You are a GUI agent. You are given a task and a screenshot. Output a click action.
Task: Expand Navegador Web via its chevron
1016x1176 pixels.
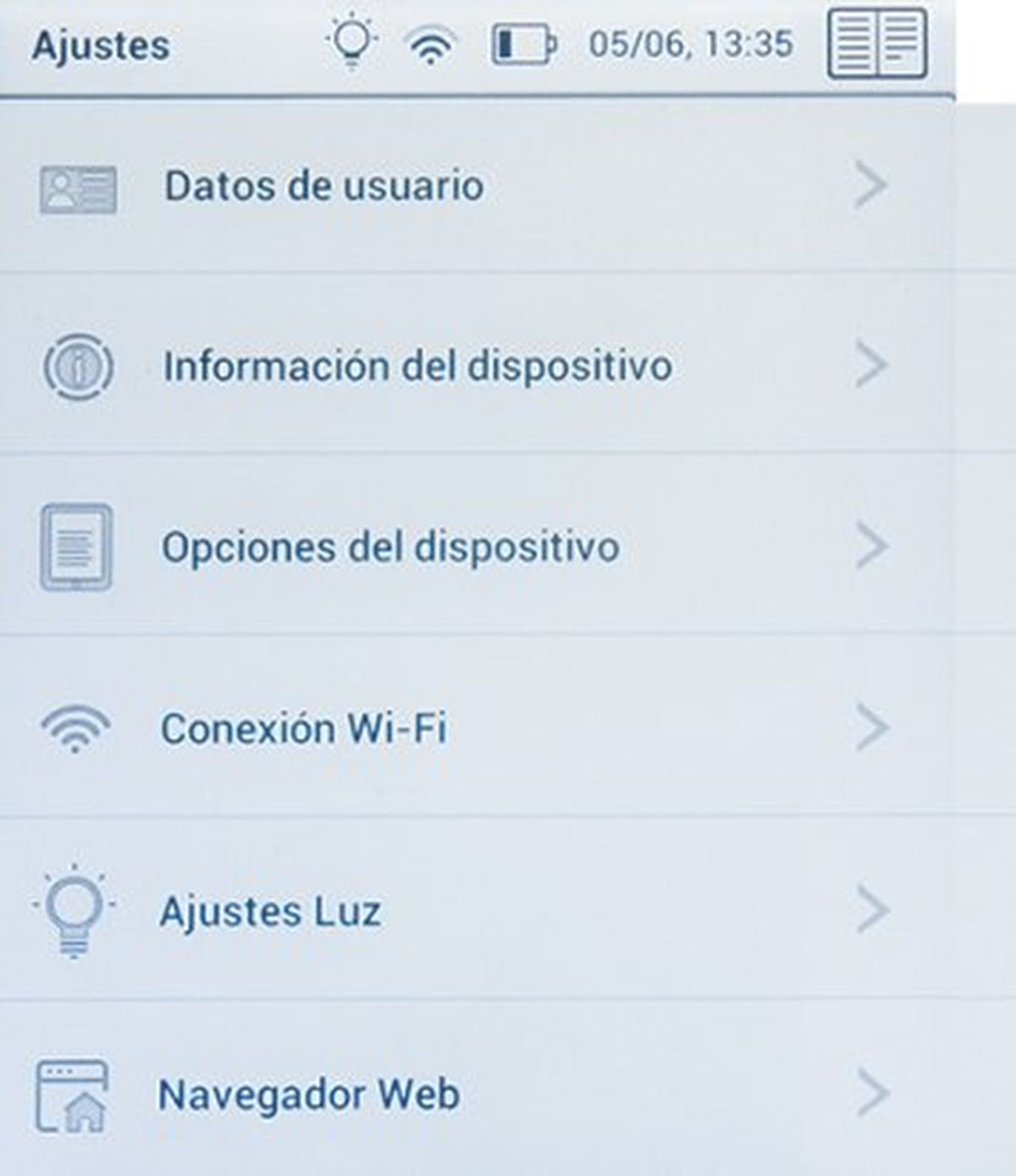[x=872, y=1094]
